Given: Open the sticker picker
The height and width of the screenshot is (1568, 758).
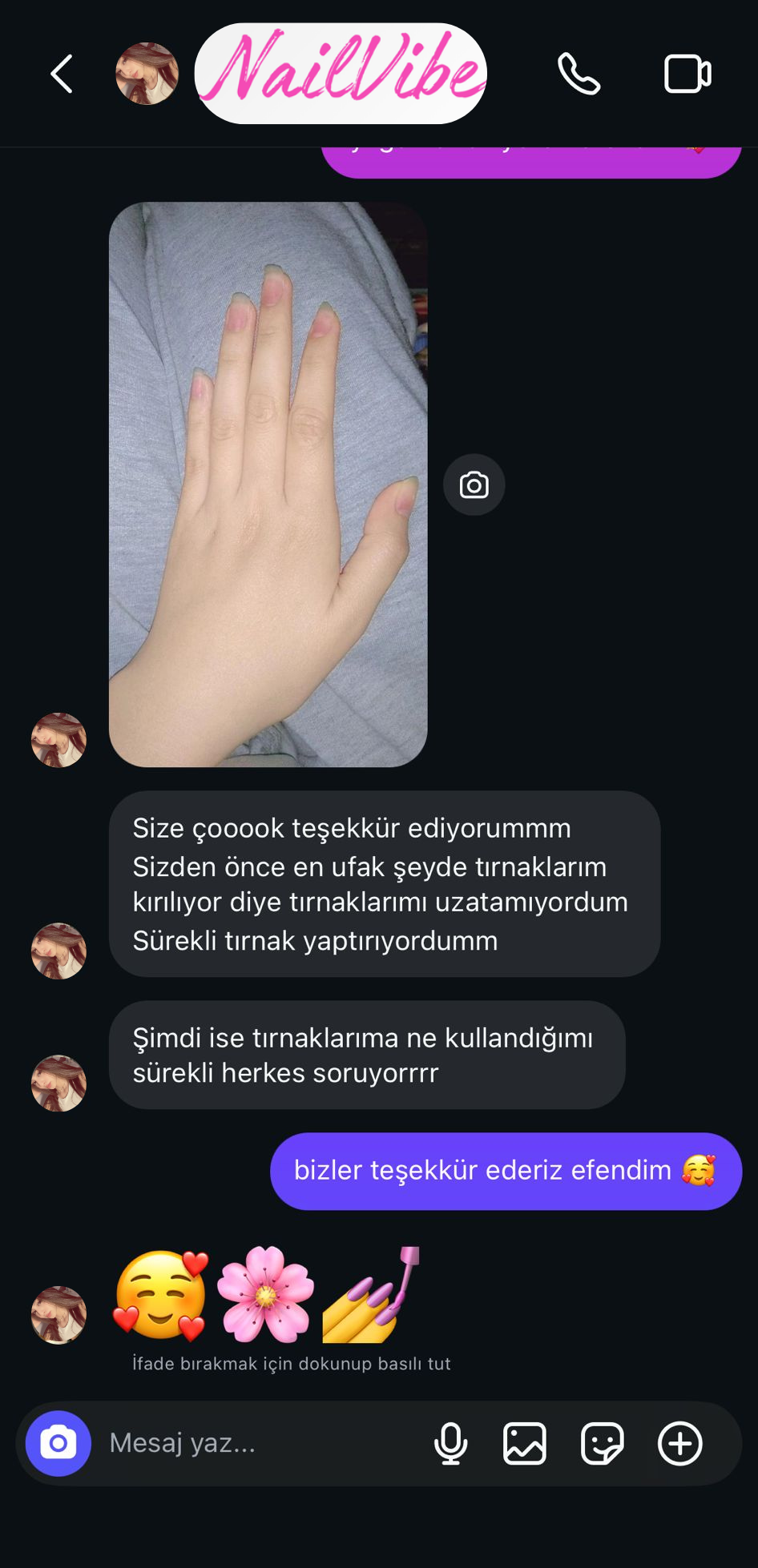Looking at the screenshot, I should (602, 1443).
